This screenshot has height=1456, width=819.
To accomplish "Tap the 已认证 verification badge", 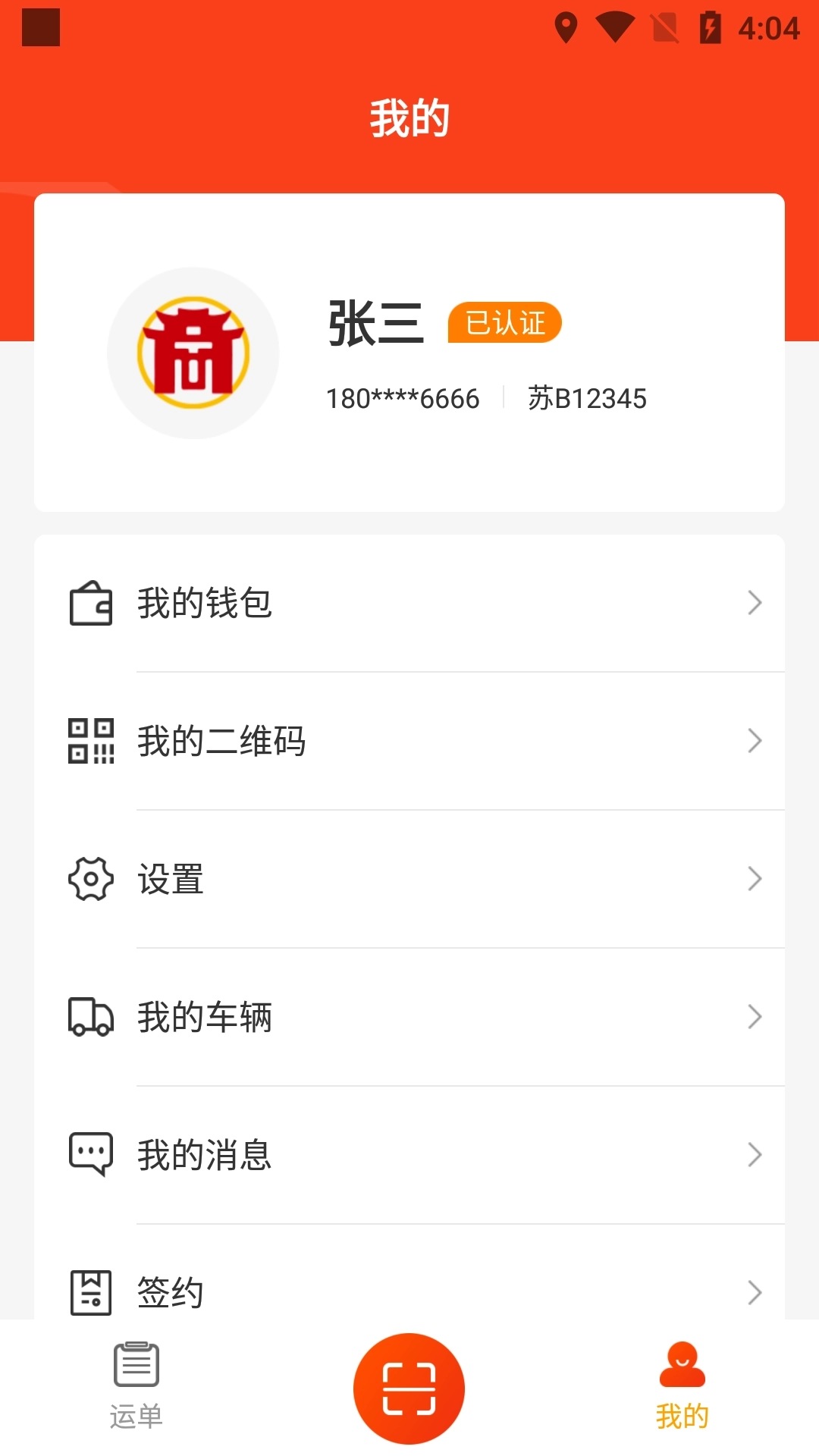I will click(505, 322).
